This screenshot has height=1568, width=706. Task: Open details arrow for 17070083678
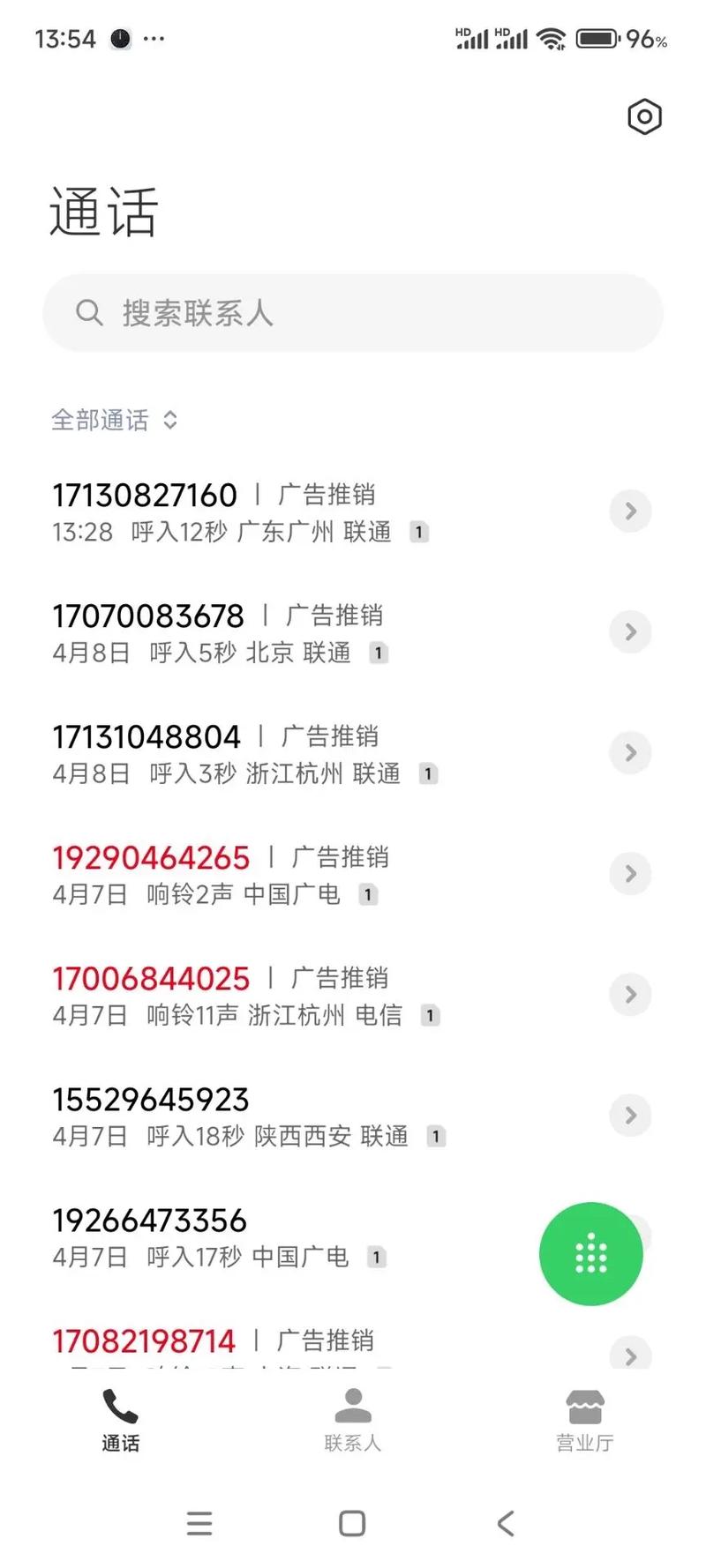pyautogui.click(x=630, y=632)
